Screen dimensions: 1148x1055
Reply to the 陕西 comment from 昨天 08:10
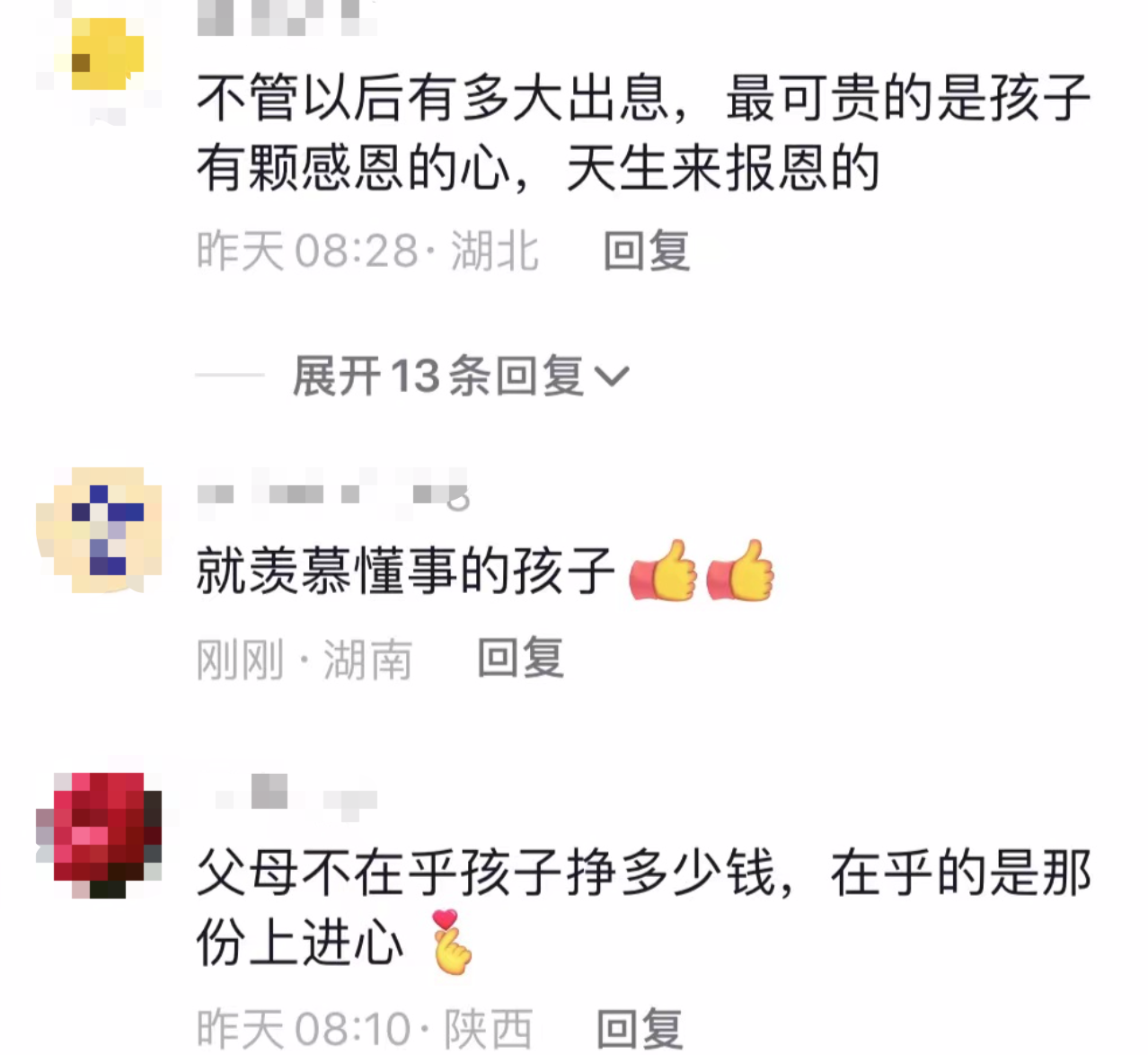pyautogui.click(x=640, y=1029)
